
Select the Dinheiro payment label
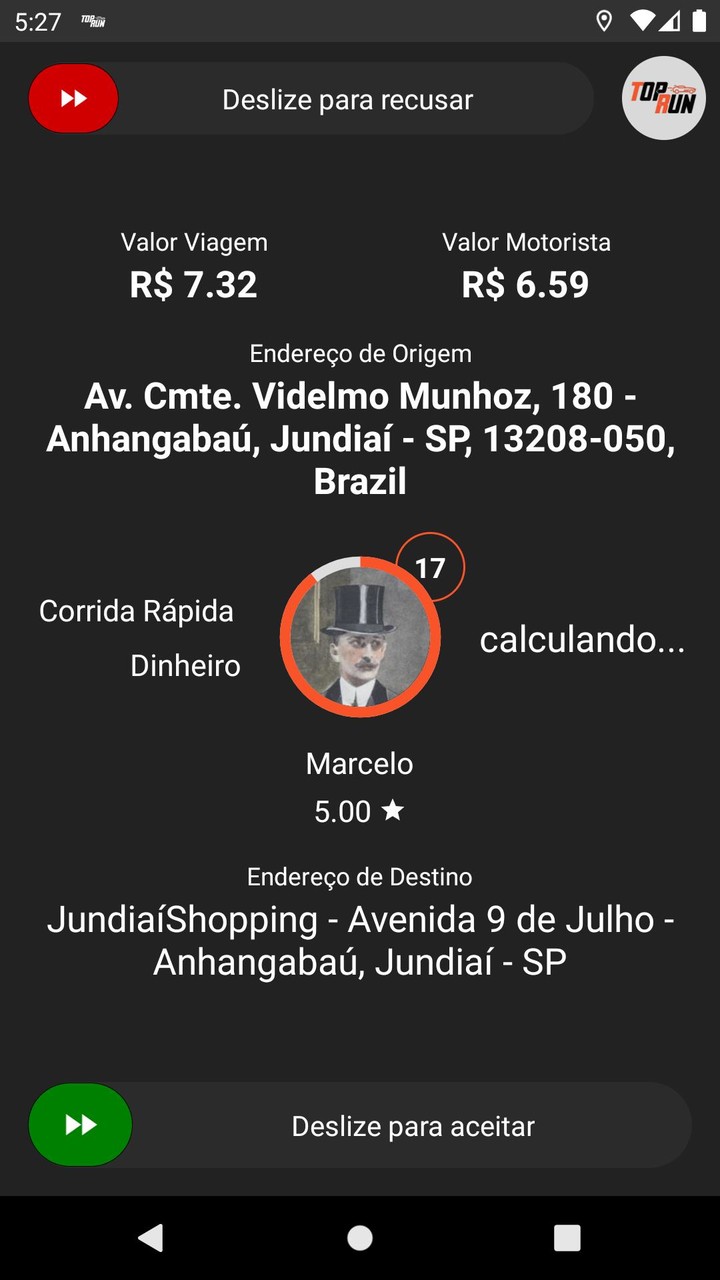pos(185,666)
